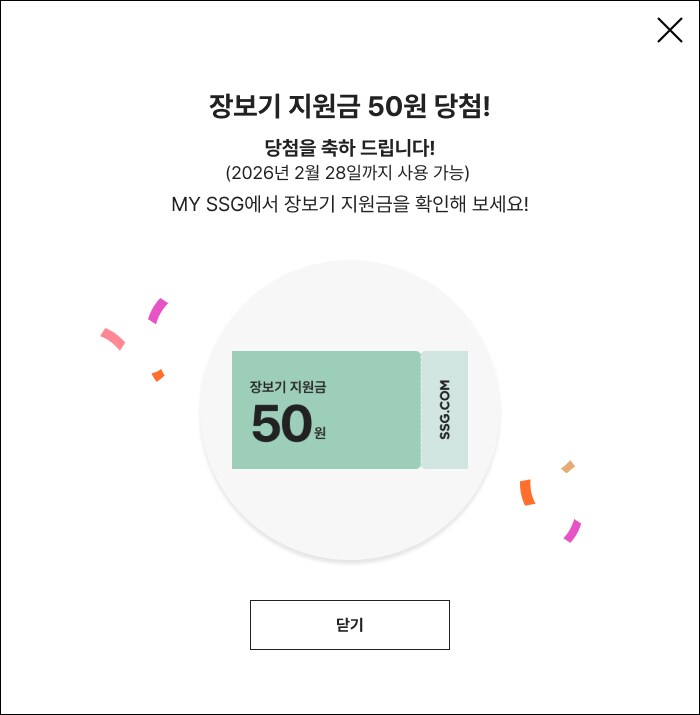
Task: Tap the 닫기 button
Action: 349,625
